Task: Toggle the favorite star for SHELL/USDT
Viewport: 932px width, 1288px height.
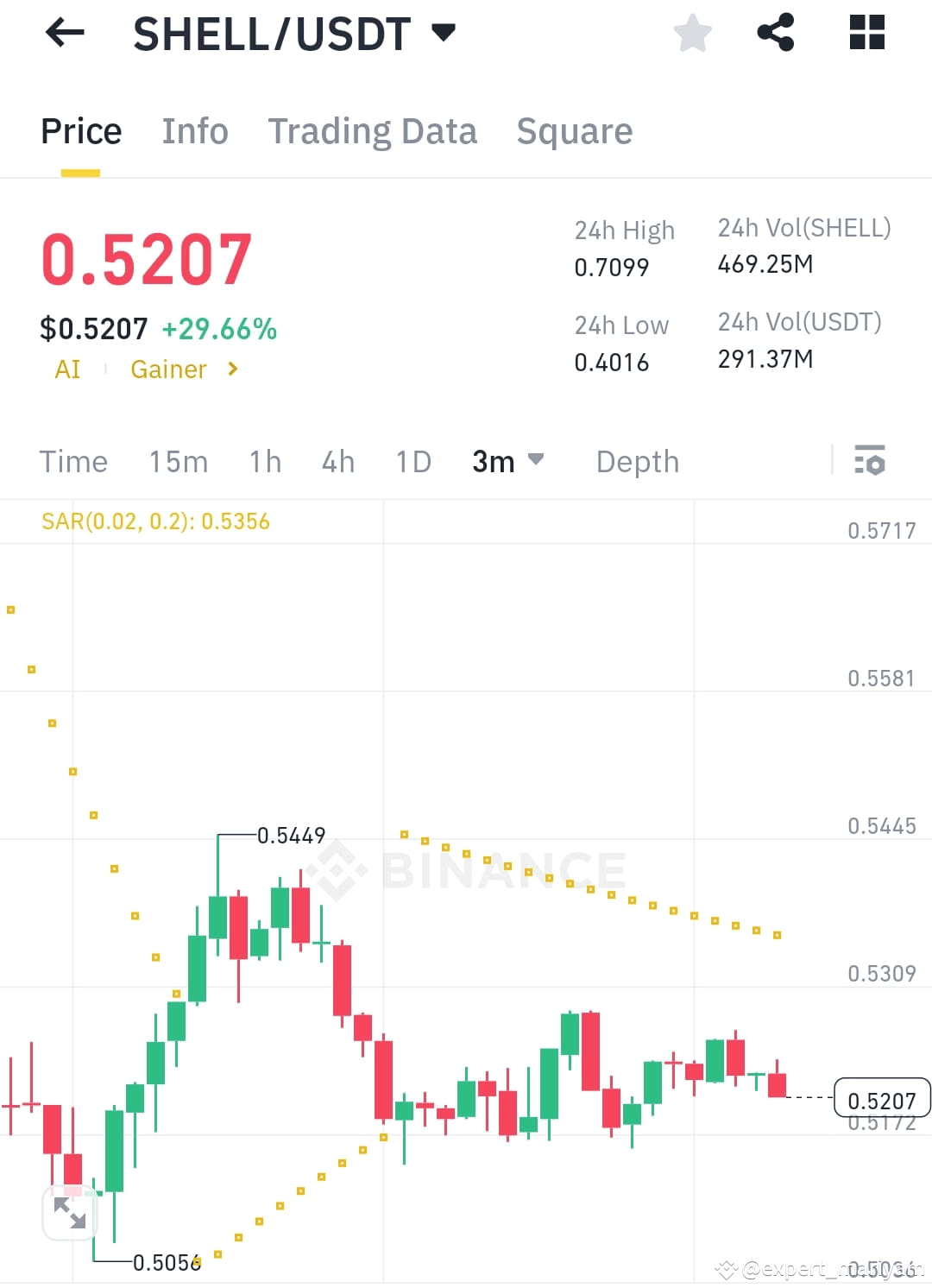Action: pos(692,33)
